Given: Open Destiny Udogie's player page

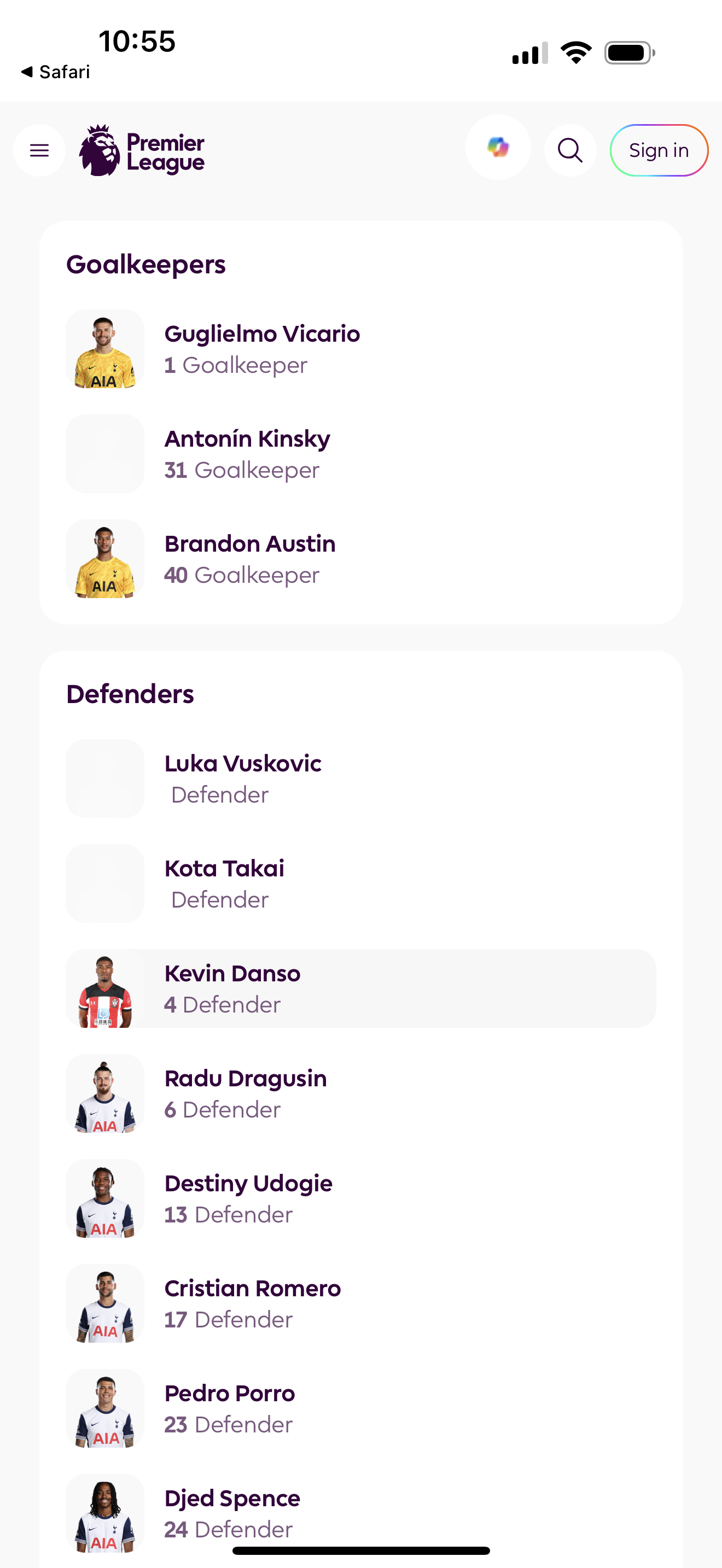Looking at the screenshot, I should pyautogui.click(x=361, y=1198).
